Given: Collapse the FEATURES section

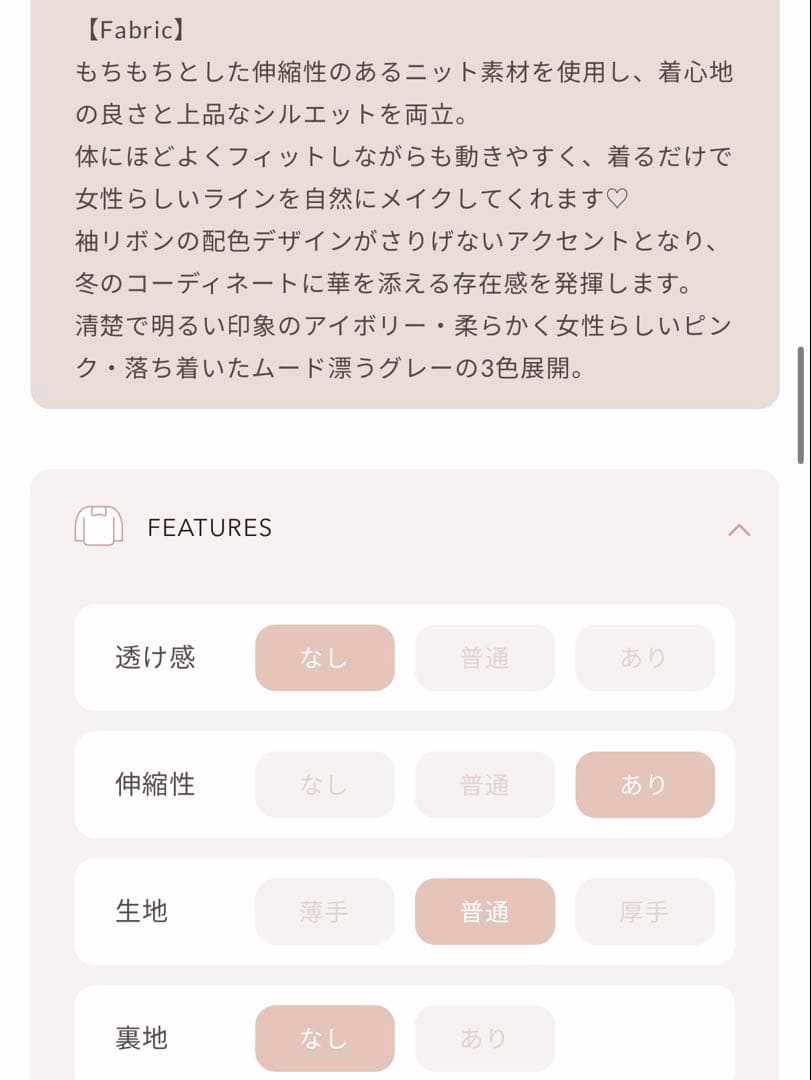Looking at the screenshot, I should click(738, 529).
